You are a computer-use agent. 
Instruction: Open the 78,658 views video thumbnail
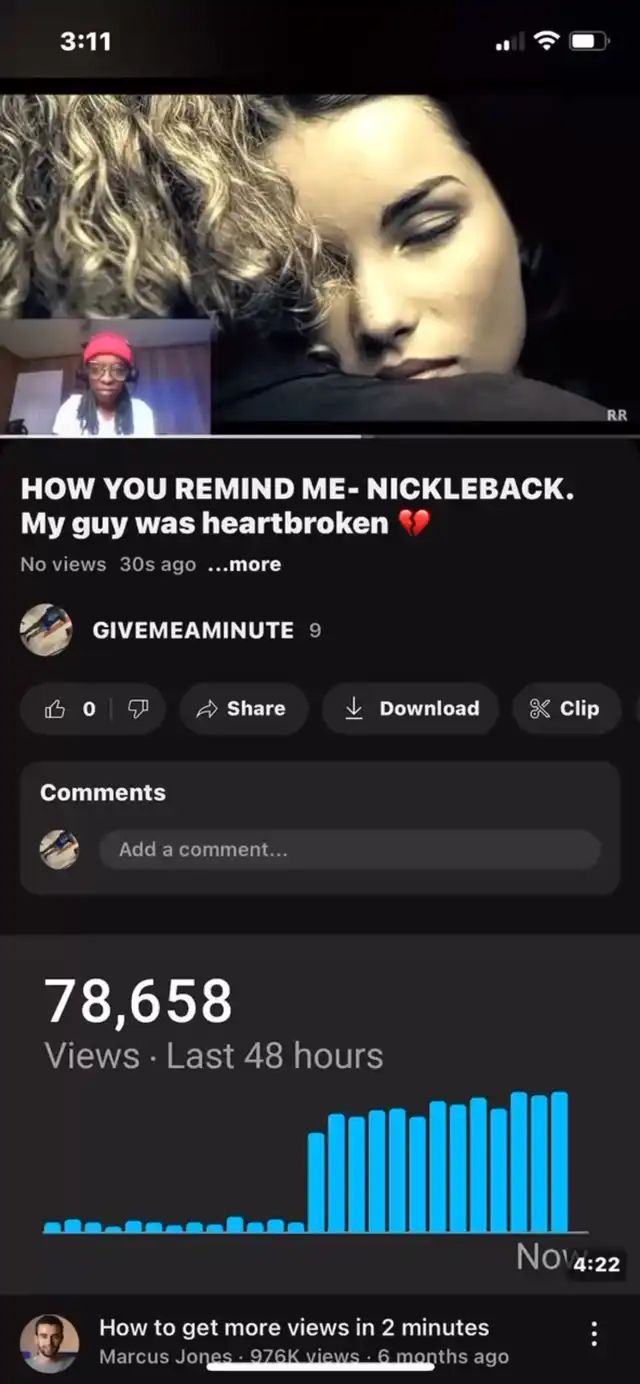point(320,1110)
